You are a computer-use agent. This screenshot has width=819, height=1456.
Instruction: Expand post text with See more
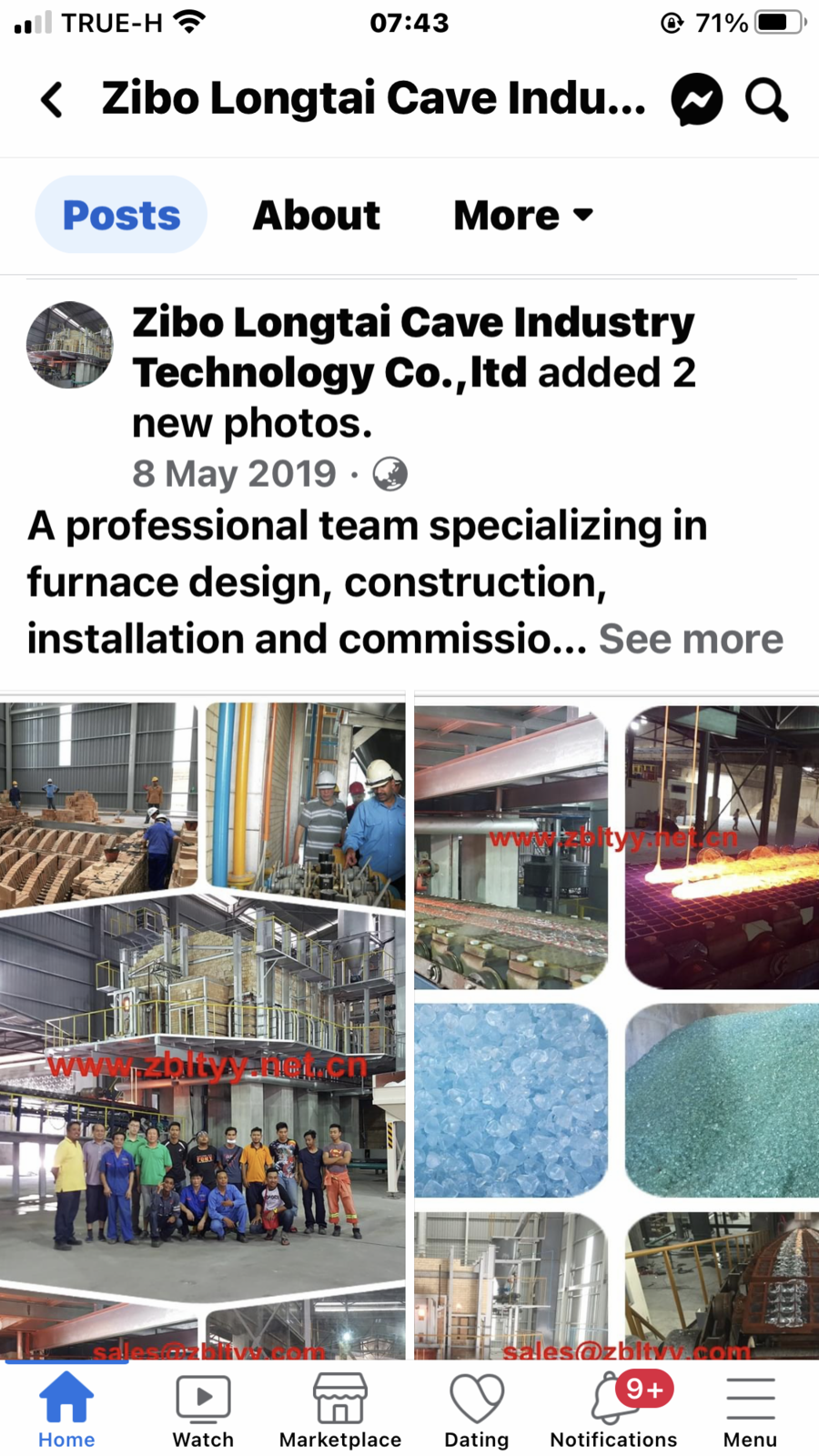[x=691, y=639]
